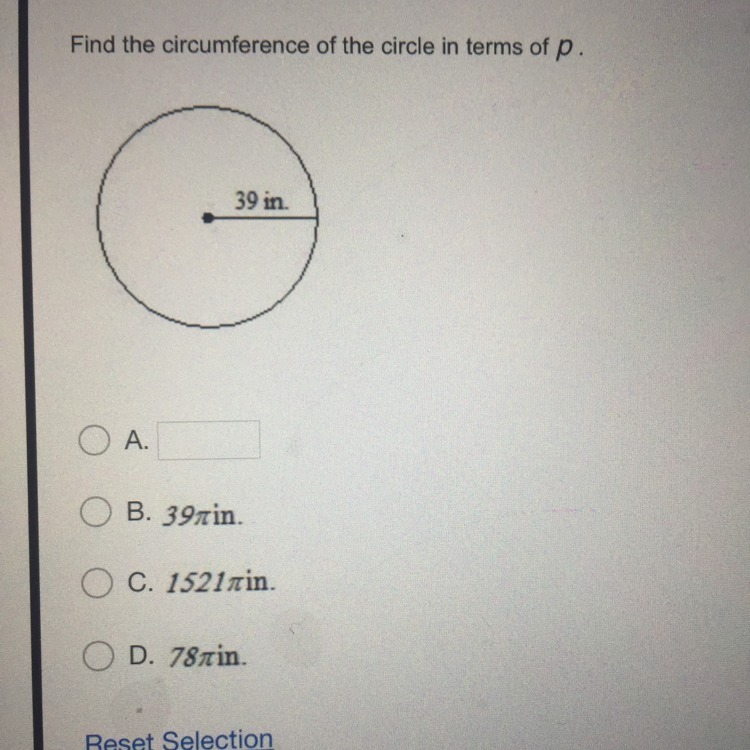This screenshot has width=750, height=750.
Task: Tap the Reset Selection link
Action: [x=179, y=739]
